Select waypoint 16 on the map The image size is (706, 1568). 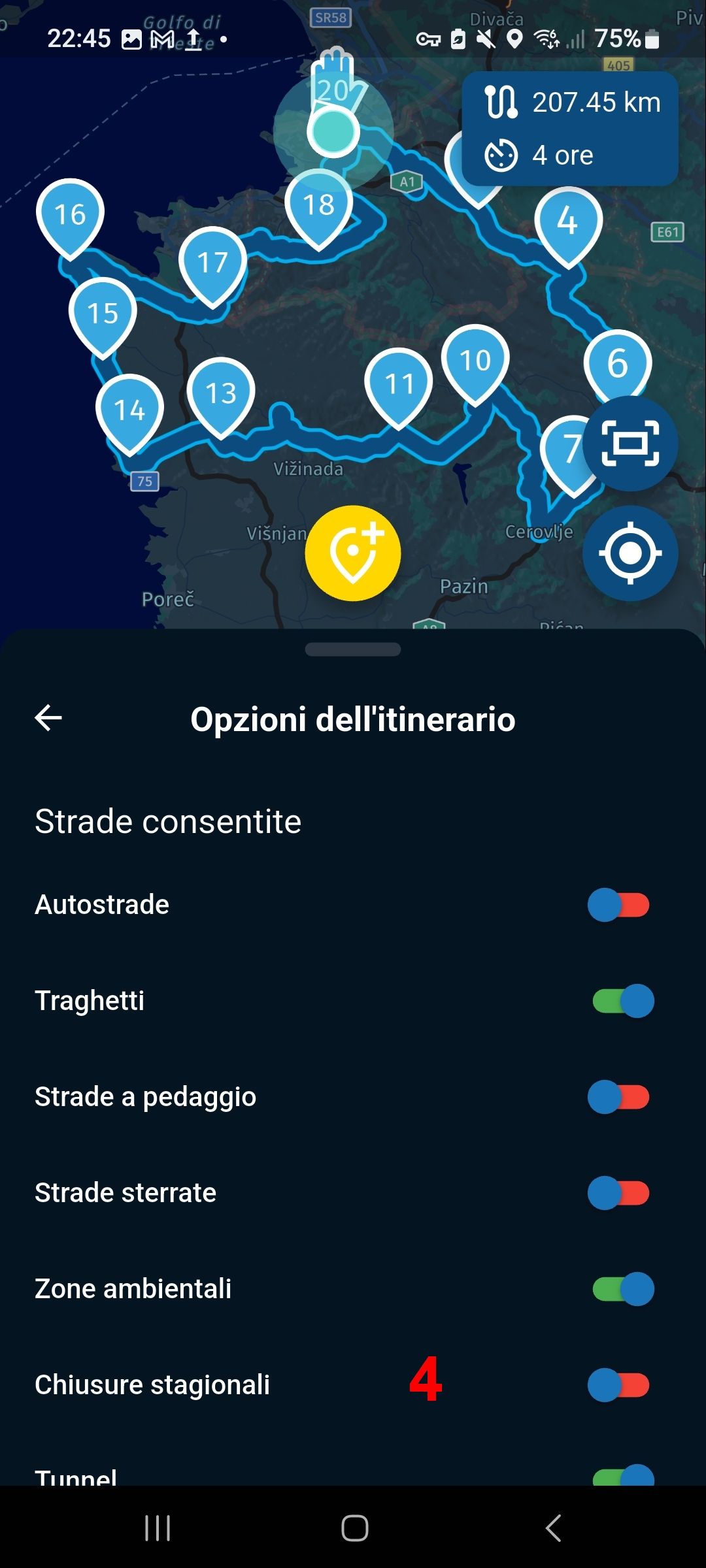[70, 214]
